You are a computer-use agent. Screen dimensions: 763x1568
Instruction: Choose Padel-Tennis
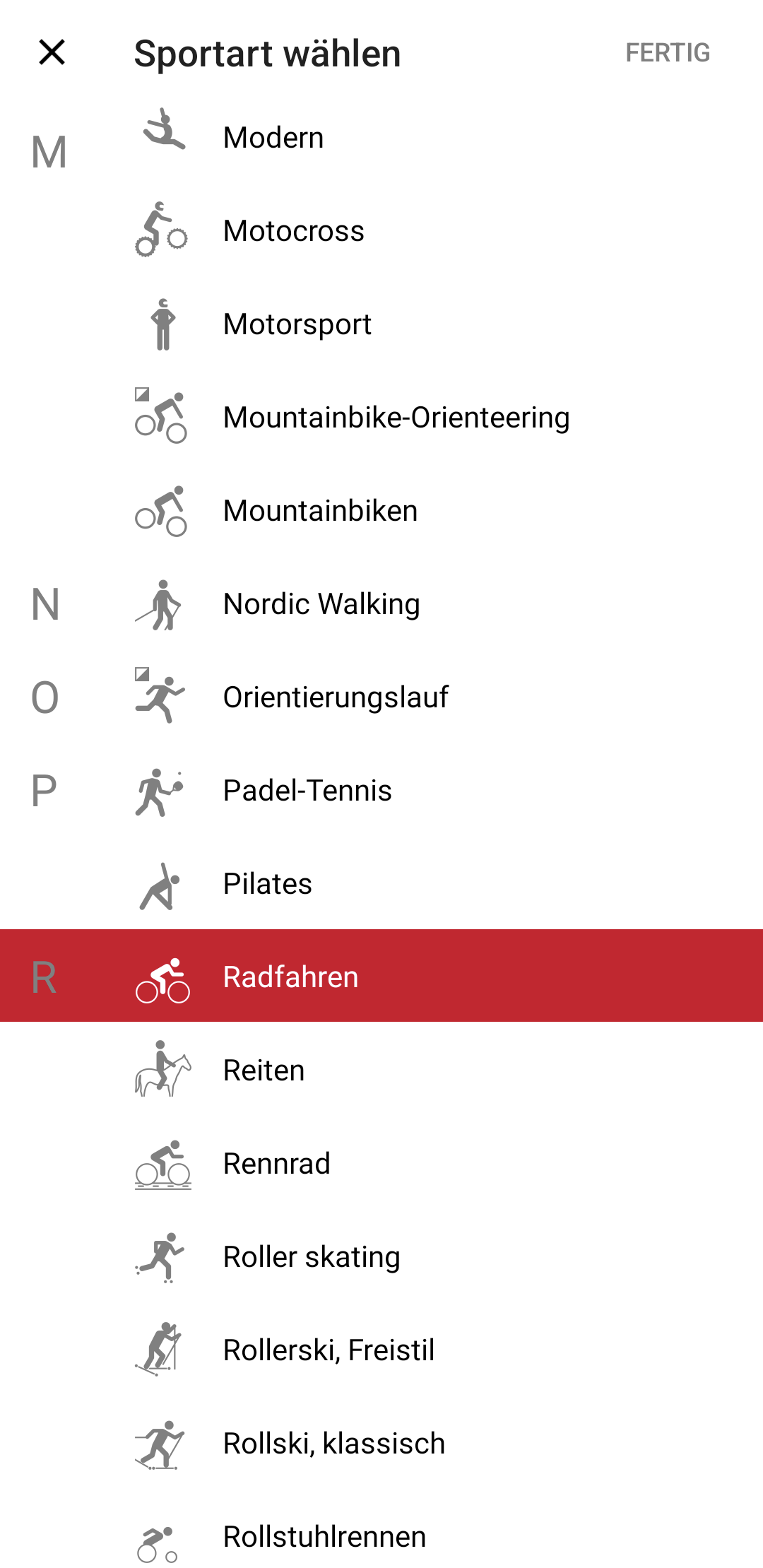coord(381,791)
